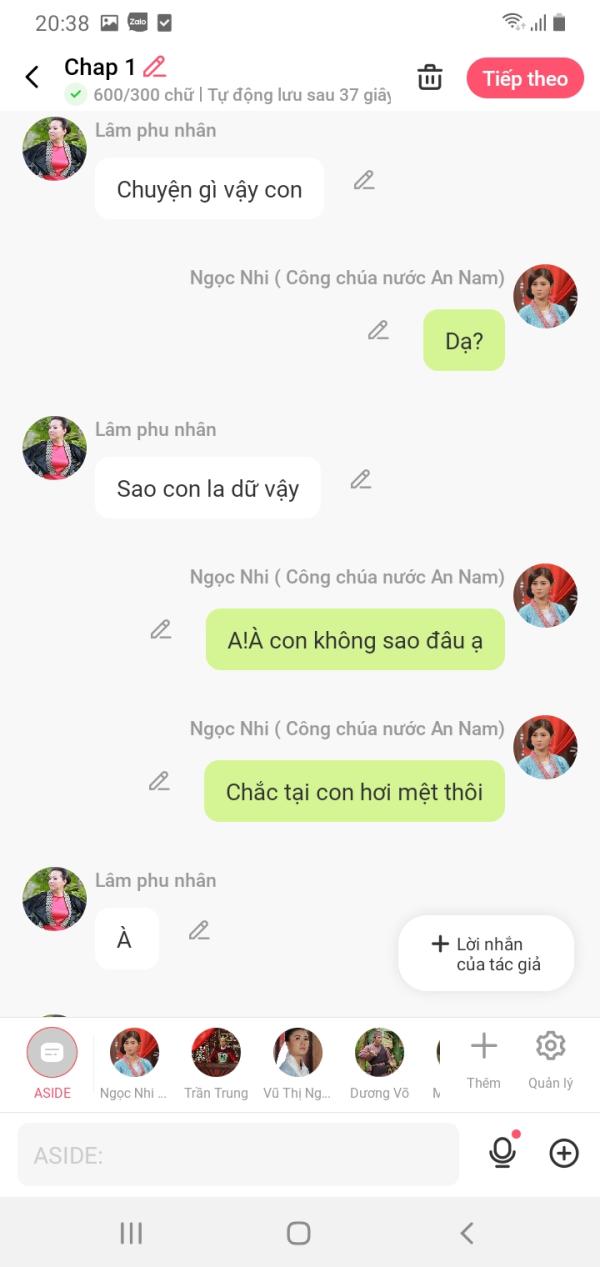Edit the message "Chuyện gì vậy con"
This screenshot has height=1267, width=600.
coord(364,180)
